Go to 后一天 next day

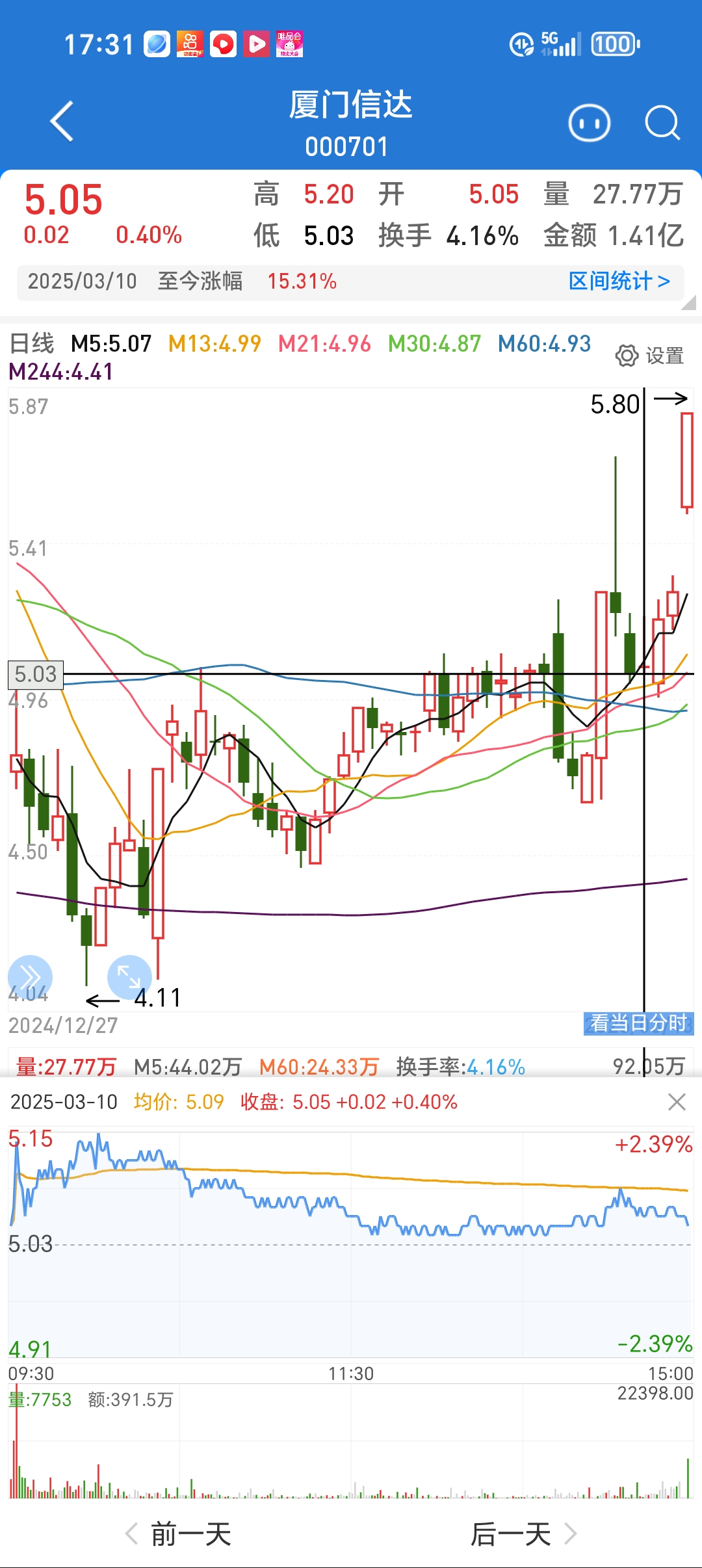tap(523, 1534)
